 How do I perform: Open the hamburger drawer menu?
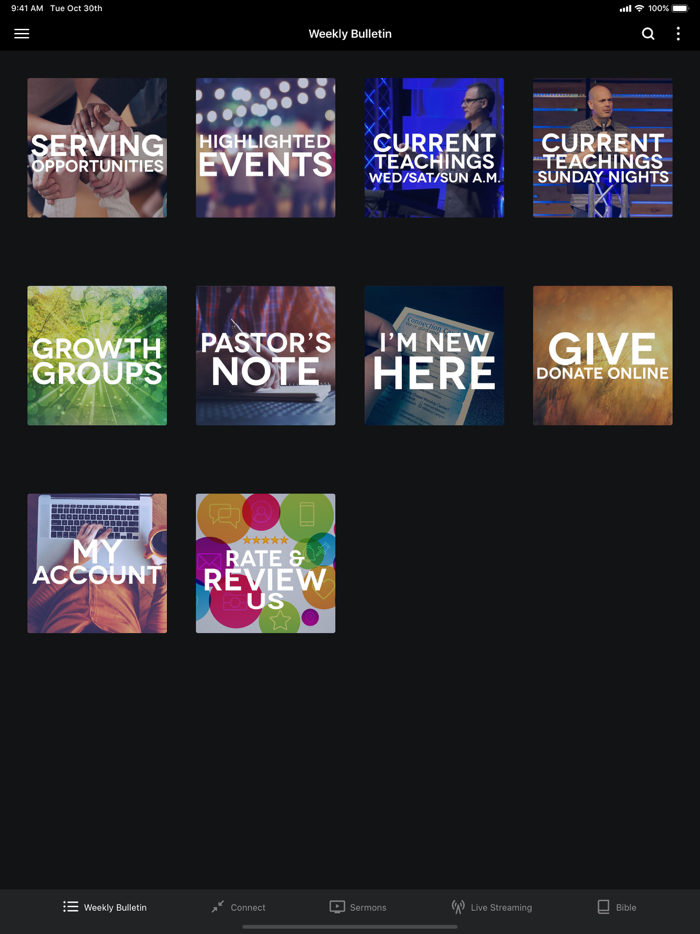(22, 34)
